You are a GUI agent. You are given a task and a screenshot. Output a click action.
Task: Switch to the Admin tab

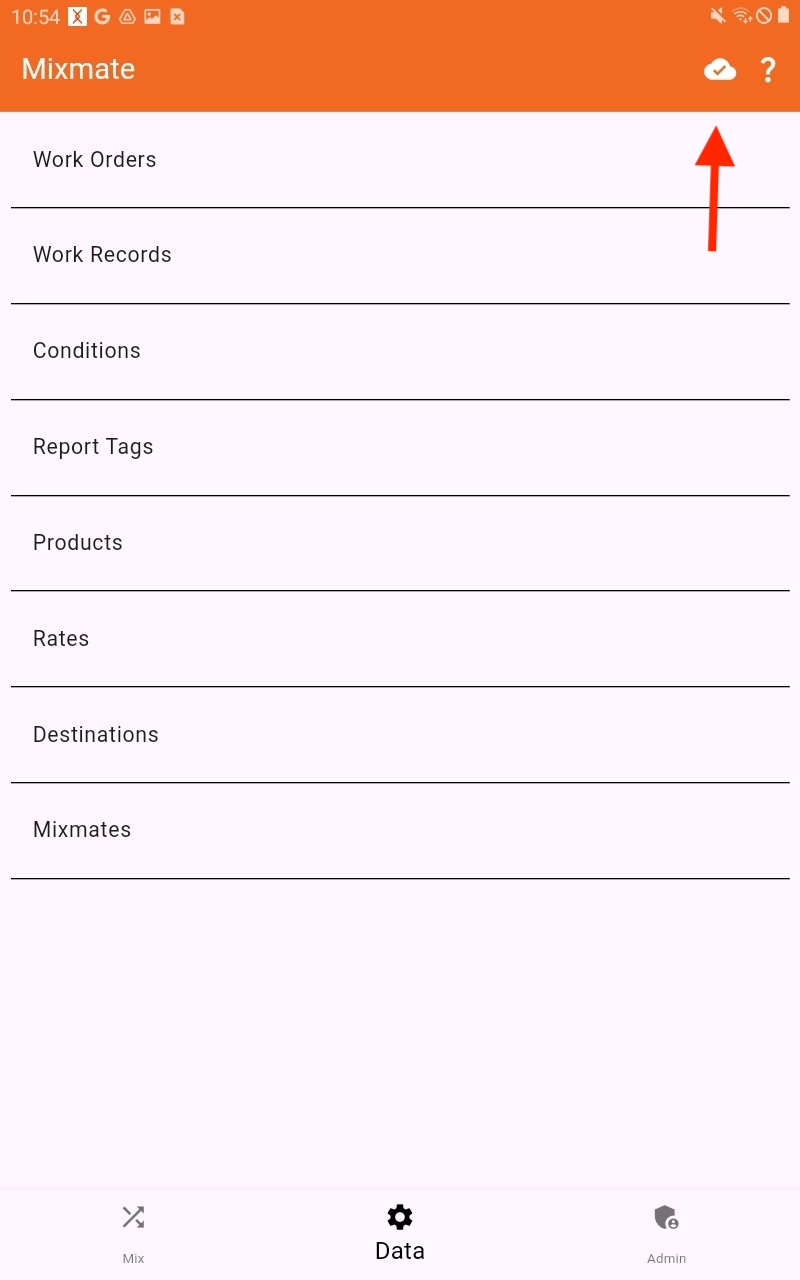666,1234
